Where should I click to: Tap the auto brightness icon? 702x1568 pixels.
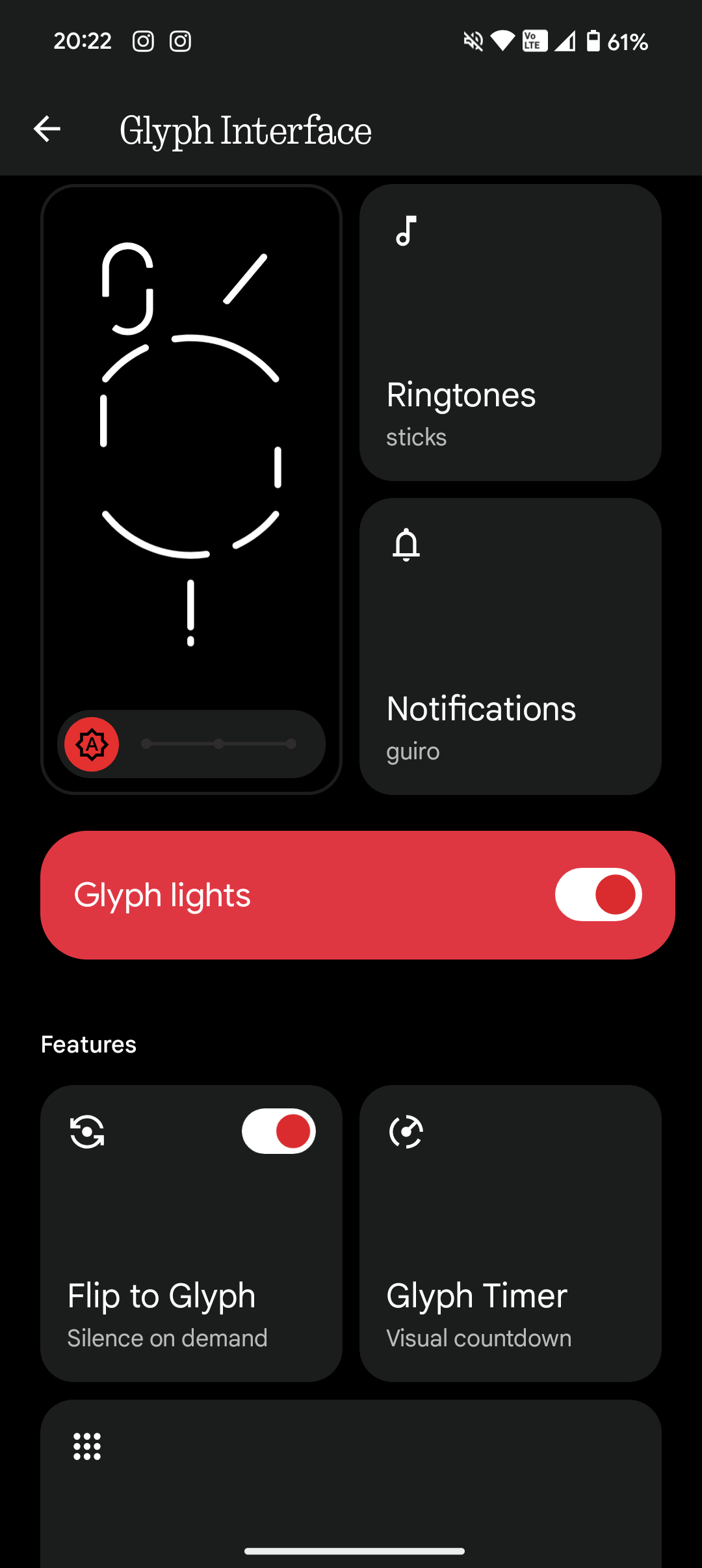coord(92,744)
